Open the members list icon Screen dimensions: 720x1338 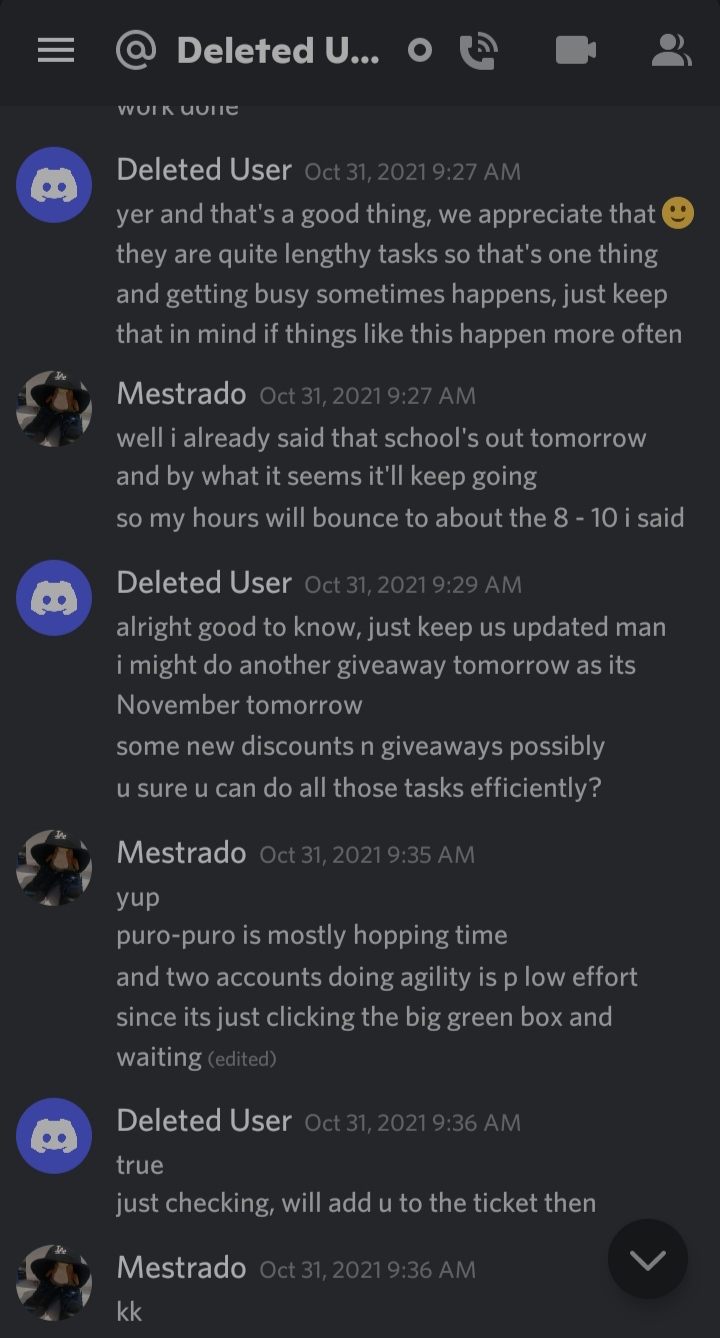click(671, 51)
